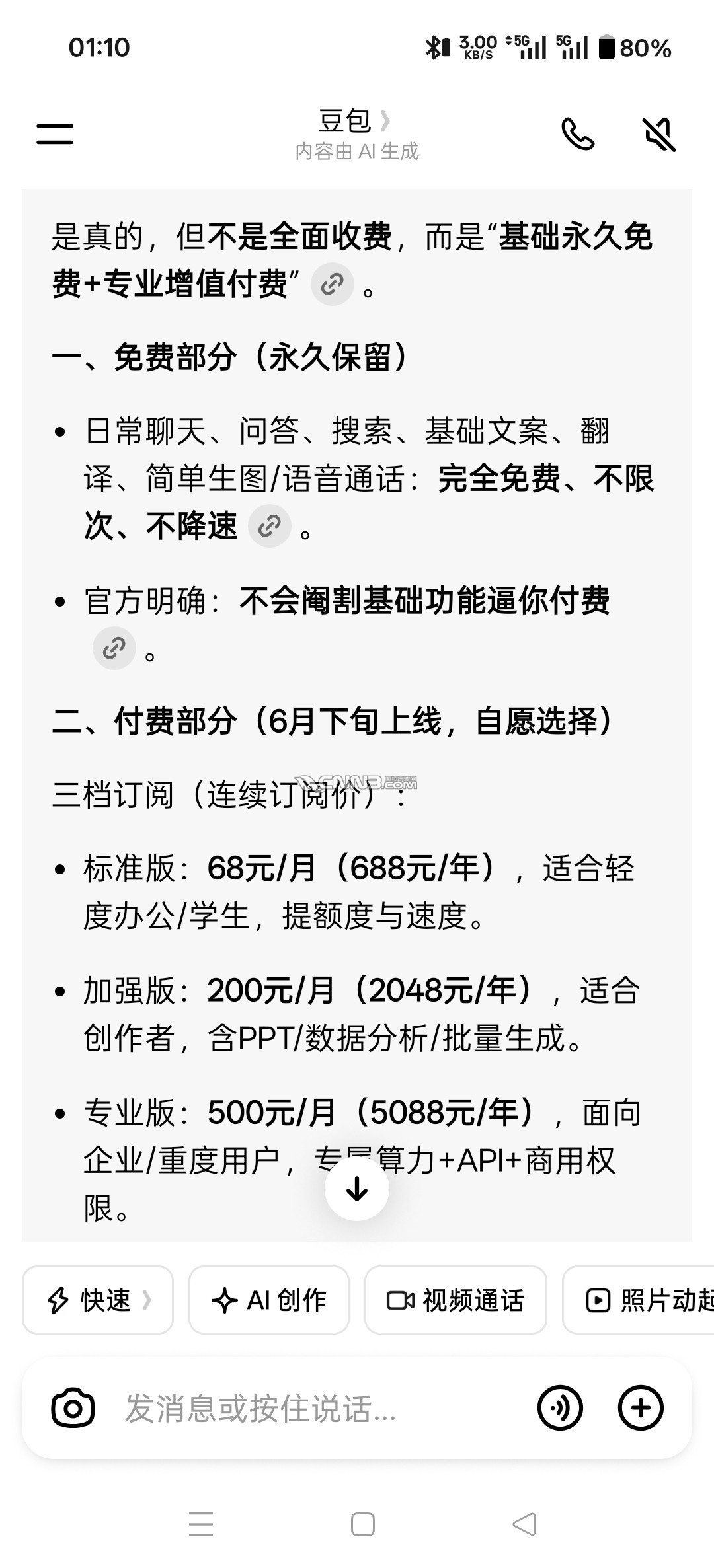Focus the 发消息或按住说话 message field

pyautogui.click(x=317, y=1408)
